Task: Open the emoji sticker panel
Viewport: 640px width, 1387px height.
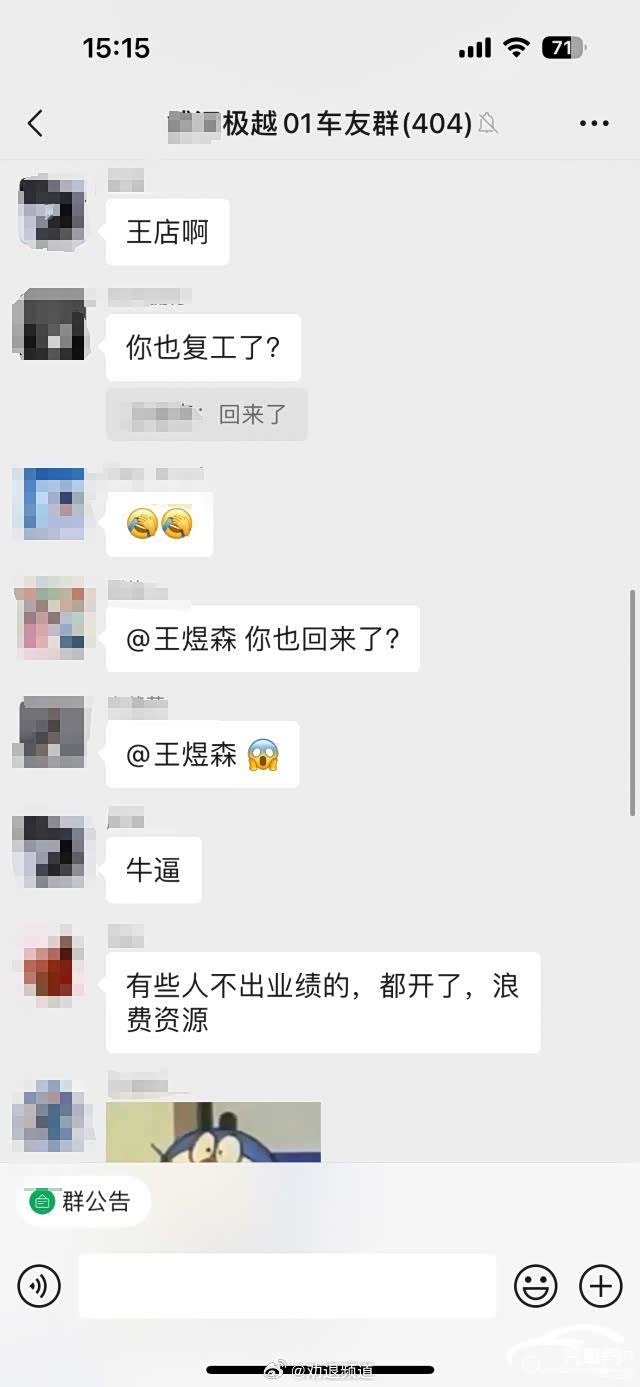Action: (x=536, y=1285)
